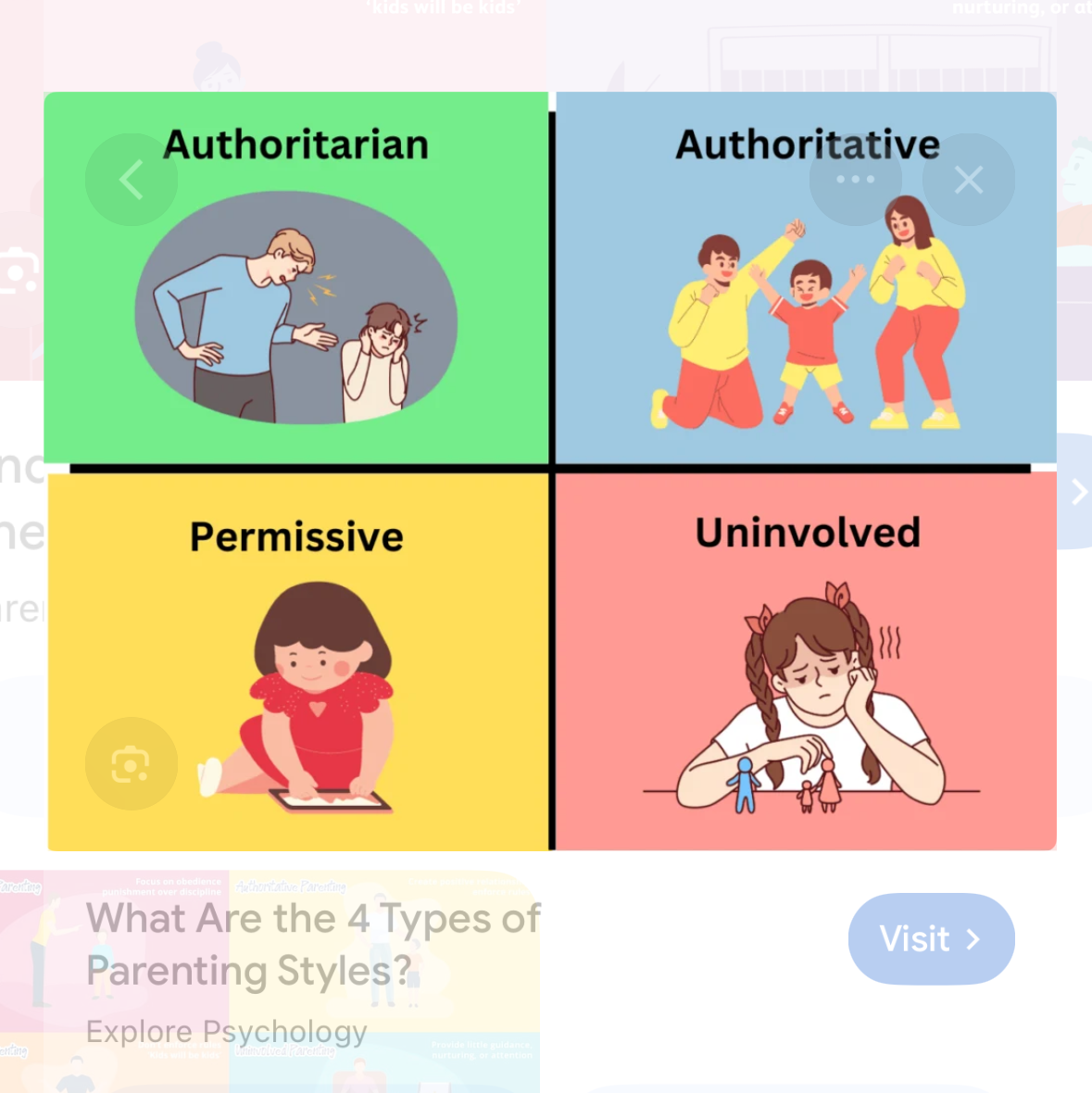Go back using the left arrow
Screen dimensions: 1092x1093
coord(132,180)
